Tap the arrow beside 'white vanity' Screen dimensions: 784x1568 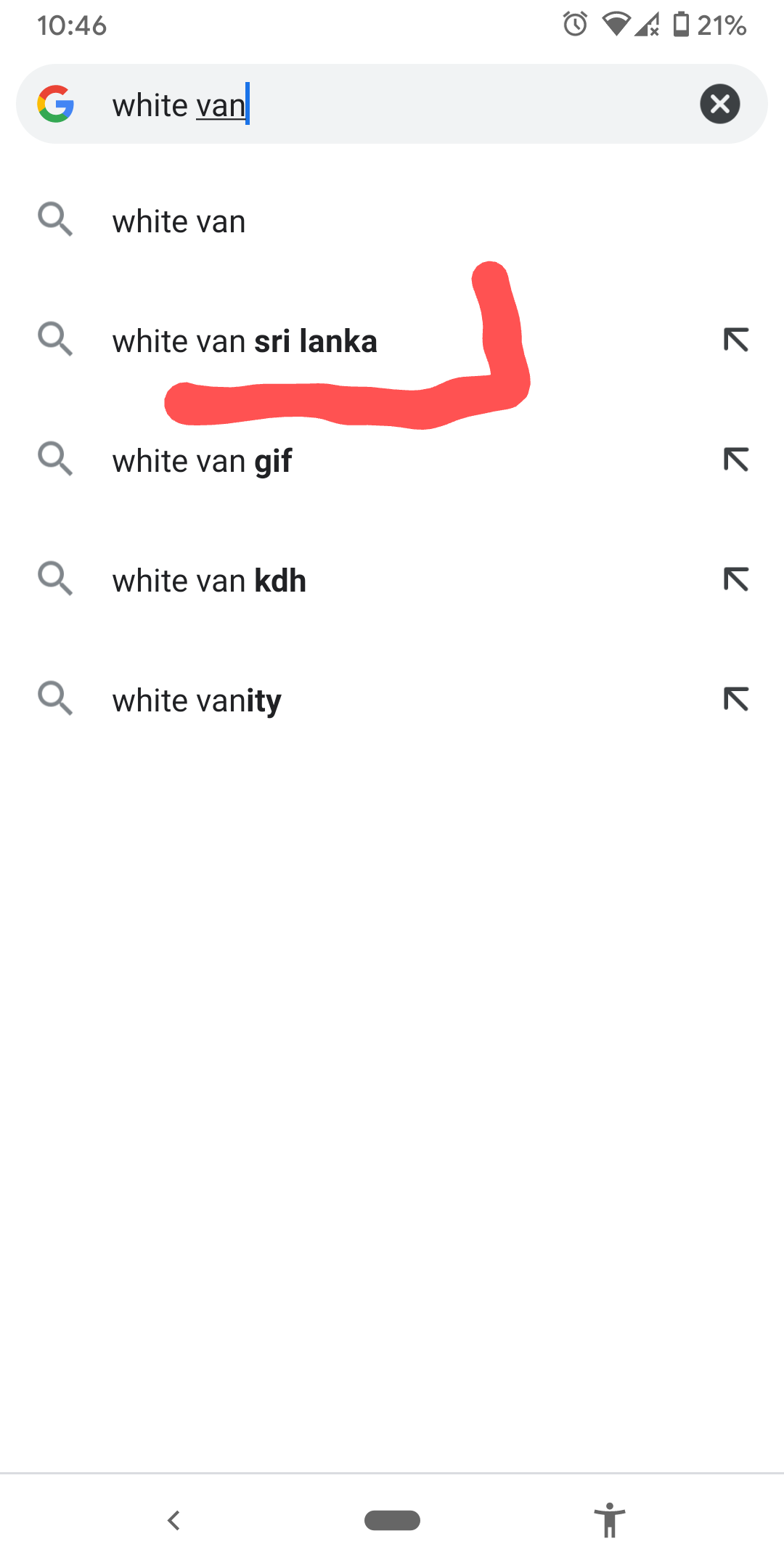[x=735, y=699]
